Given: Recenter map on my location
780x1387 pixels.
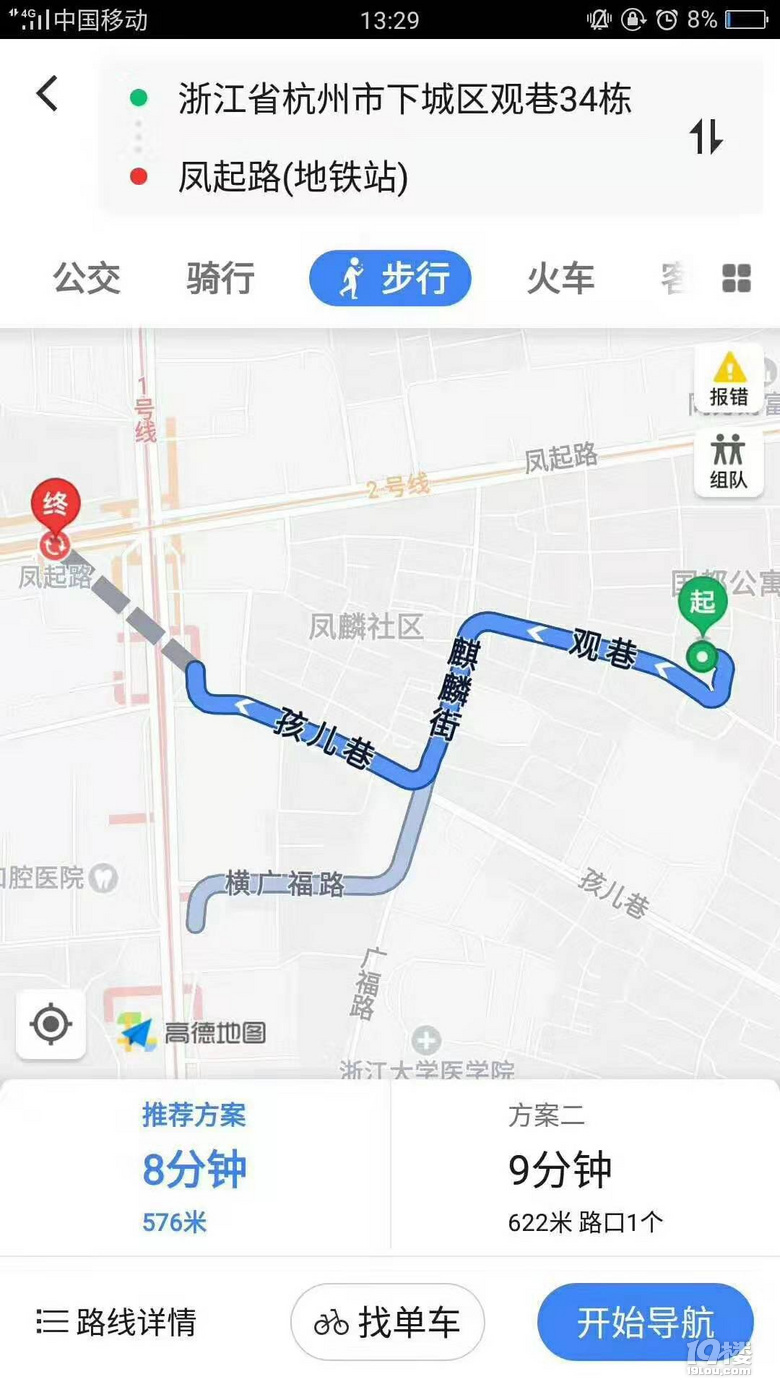Looking at the screenshot, I should pos(51,1024).
